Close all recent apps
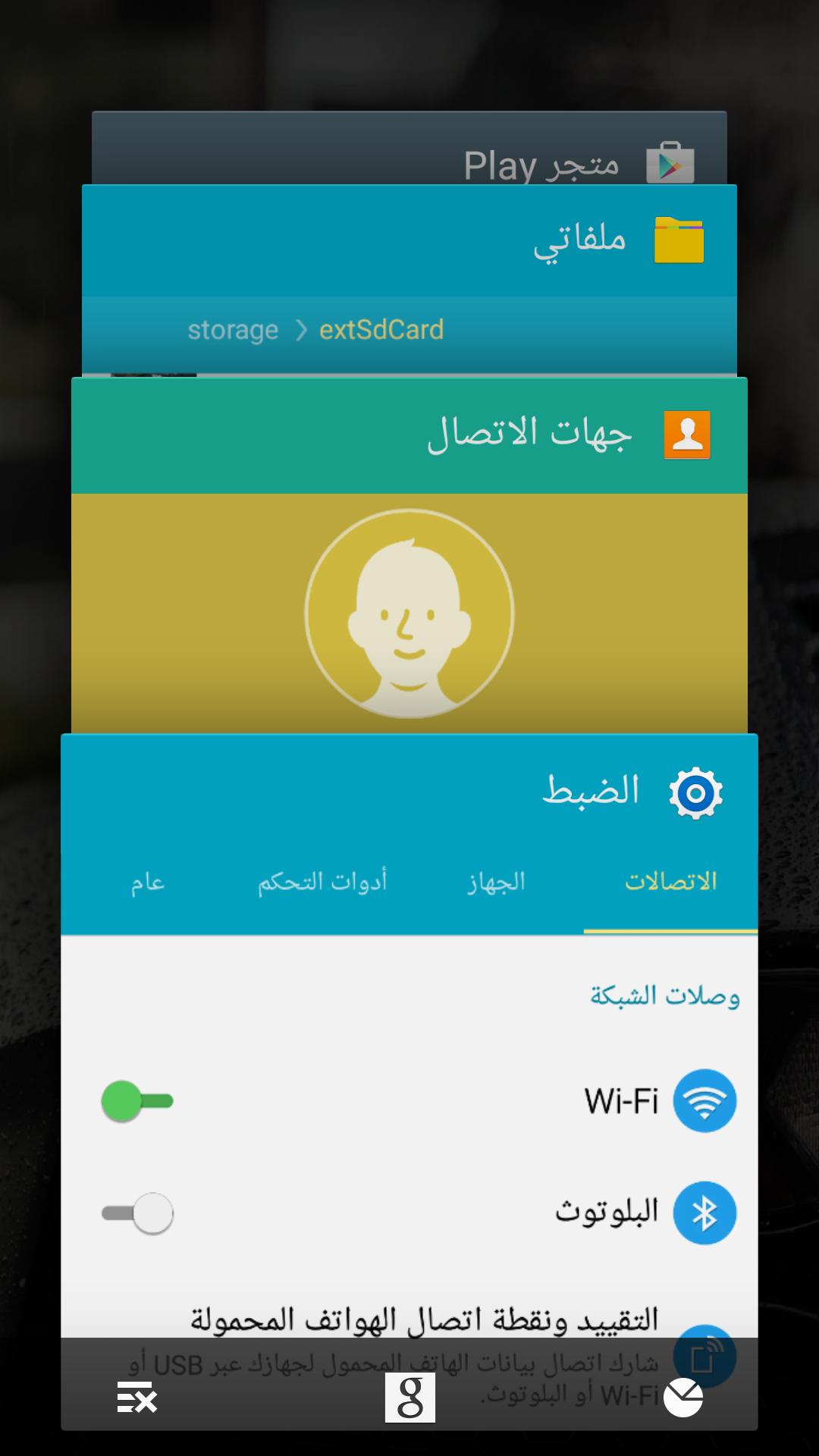Screen dimensions: 819x1456 click(136, 1397)
